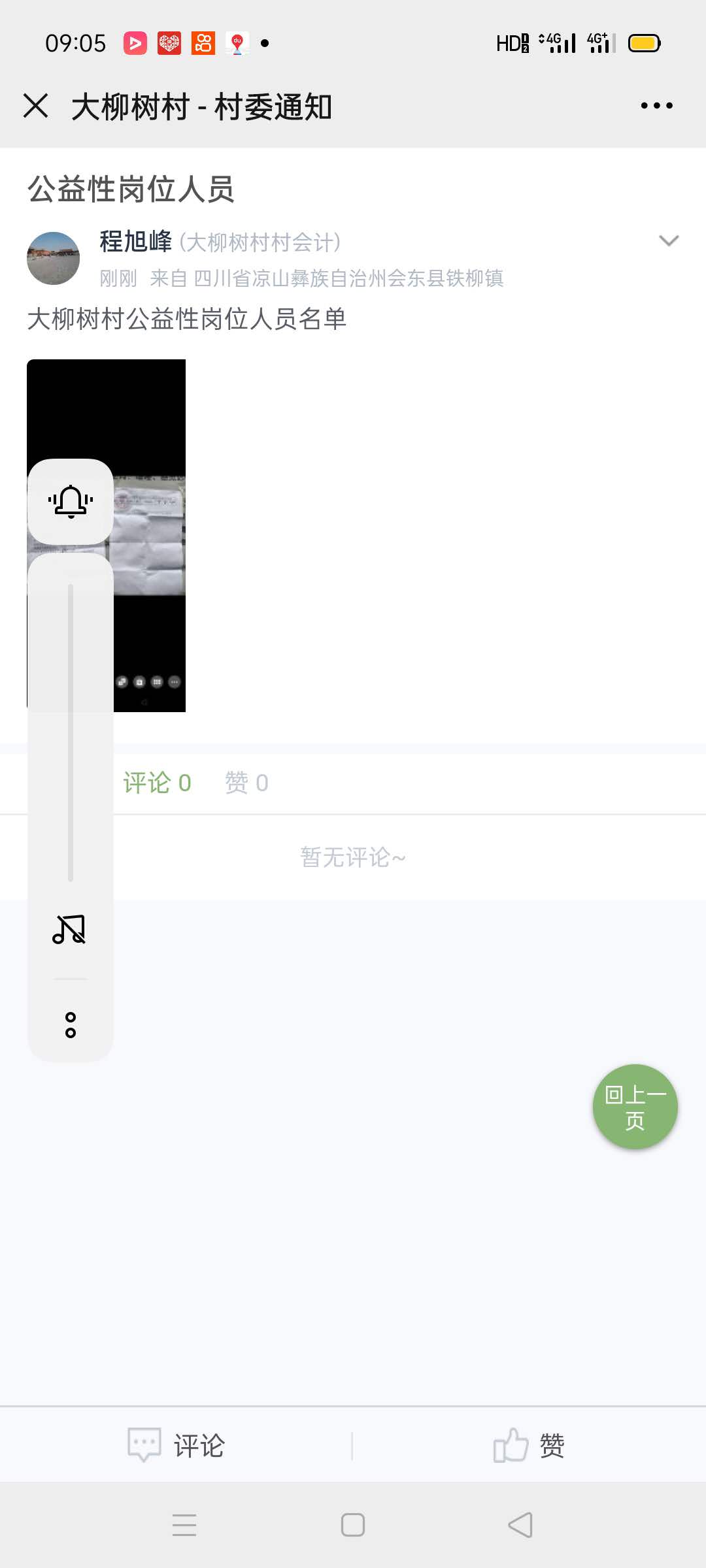Close the 大柳树村 notice page
The height and width of the screenshot is (1568, 706).
[36, 106]
